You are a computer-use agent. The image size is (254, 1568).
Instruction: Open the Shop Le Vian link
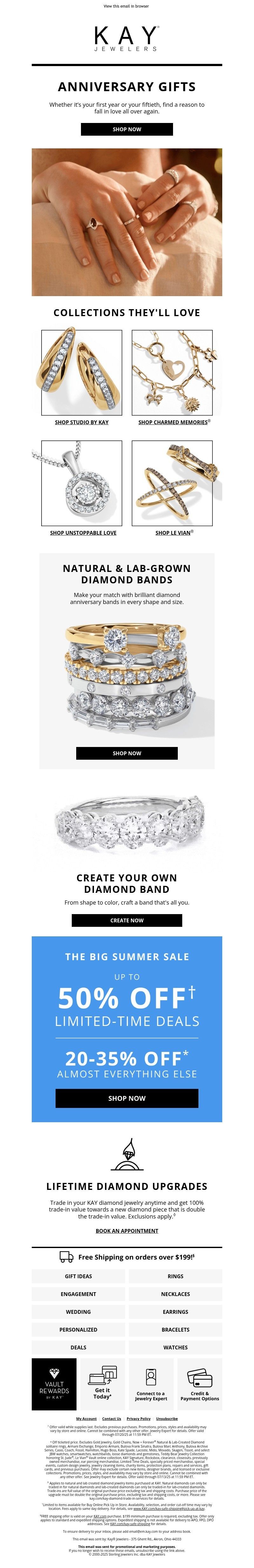(x=173, y=533)
